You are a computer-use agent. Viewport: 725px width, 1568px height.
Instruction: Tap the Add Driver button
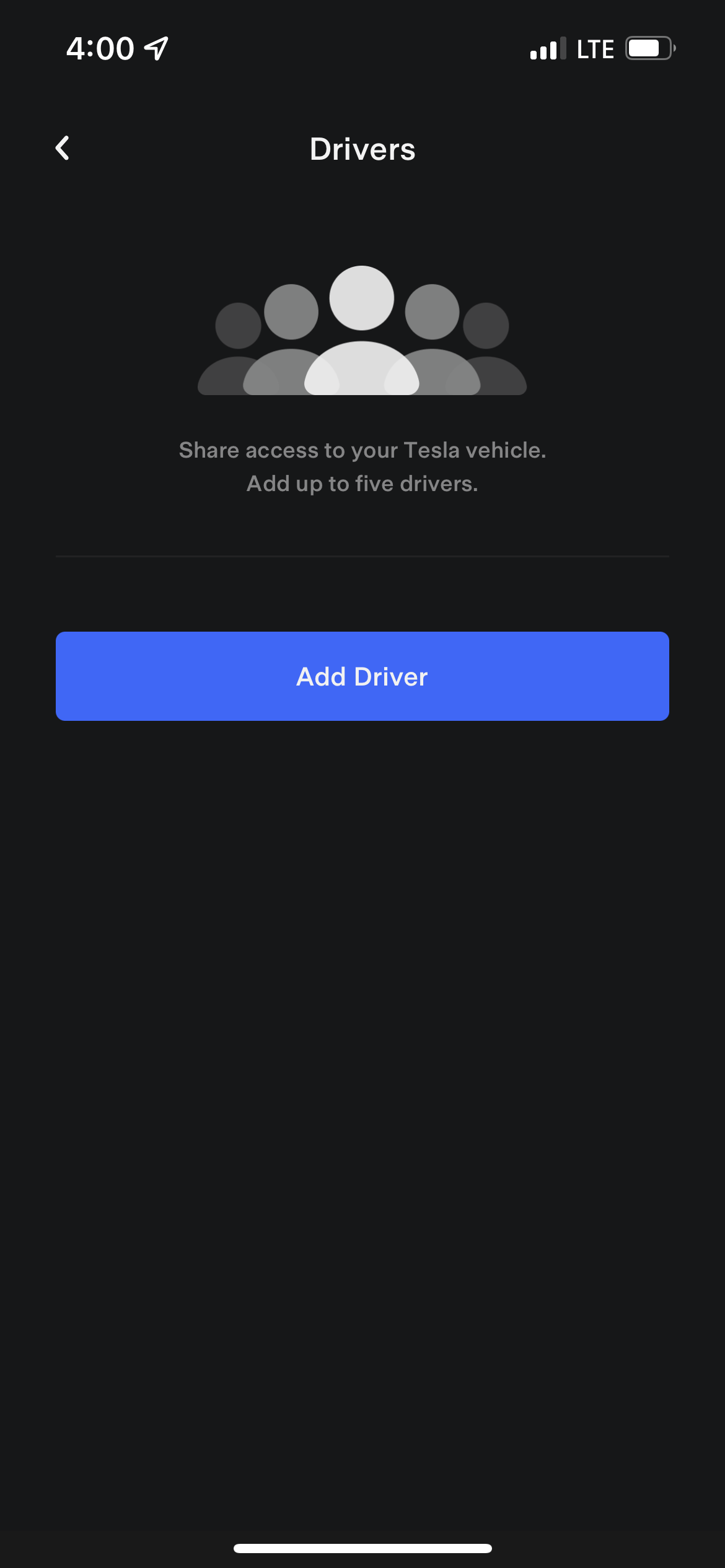pyautogui.click(x=362, y=676)
